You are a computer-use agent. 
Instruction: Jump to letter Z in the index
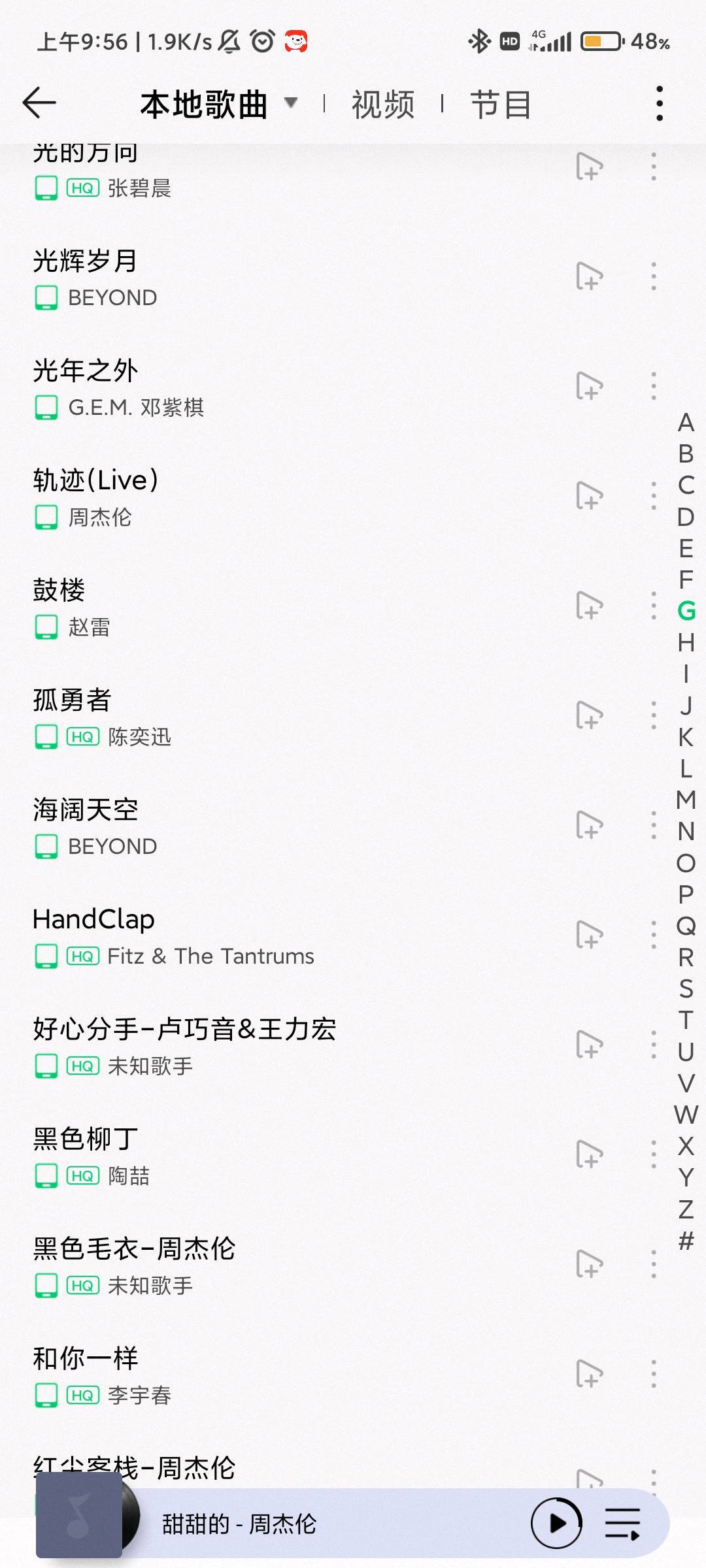(x=686, y=1209)
